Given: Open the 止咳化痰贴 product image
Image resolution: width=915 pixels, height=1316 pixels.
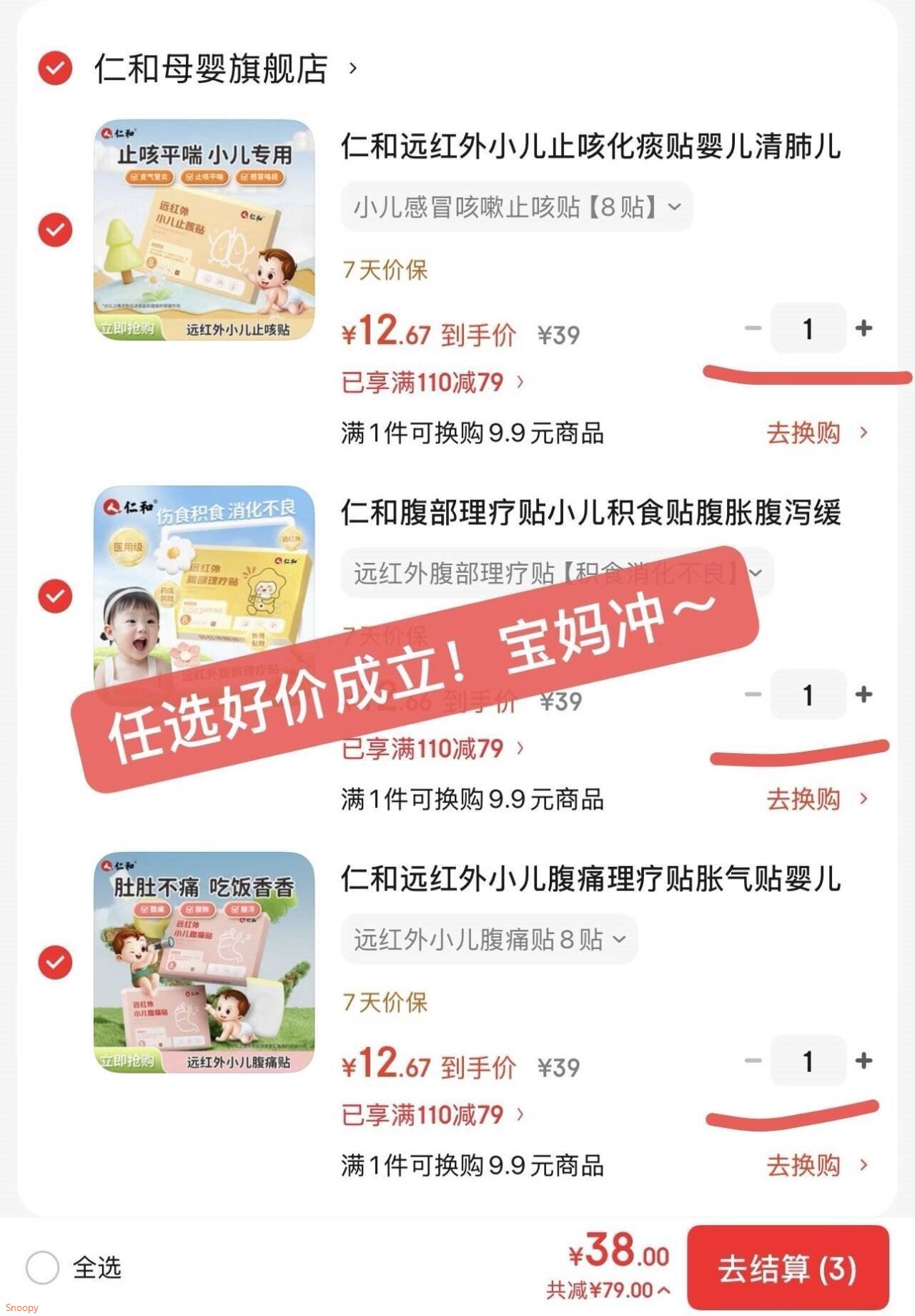Looking at the screenshot, I should pos(204,230).
